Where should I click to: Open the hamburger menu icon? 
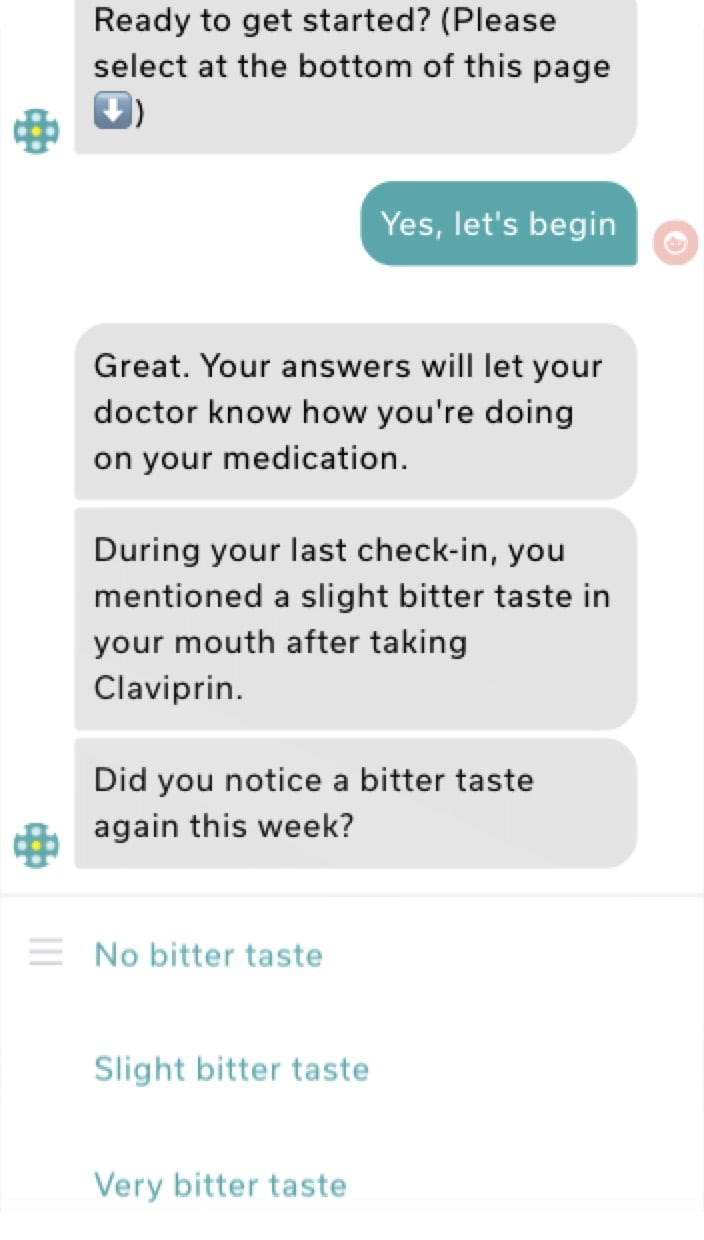pyautogui.click(x=46, y=952)
